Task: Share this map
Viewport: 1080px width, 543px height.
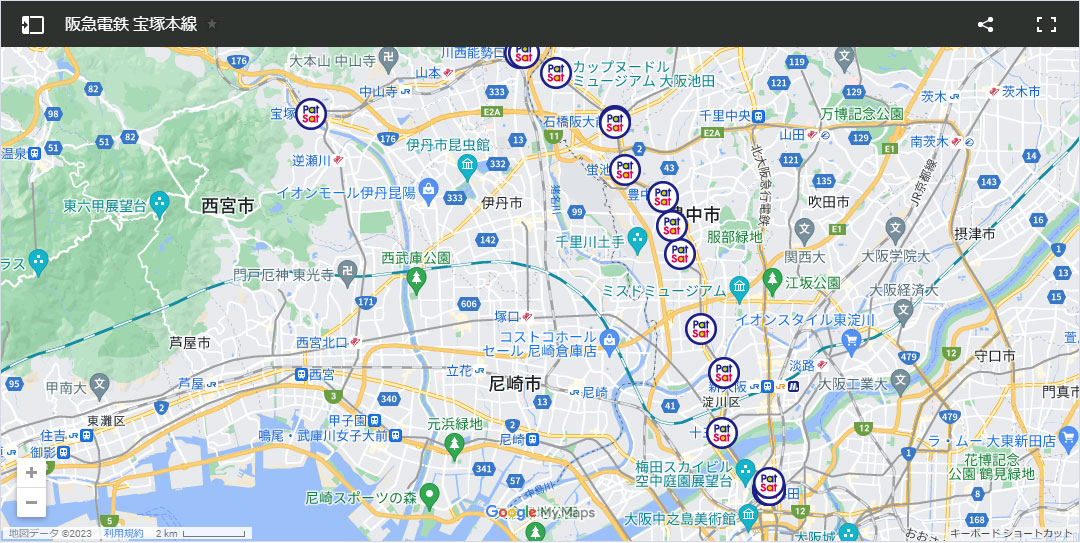Action: tap(985, 25)
